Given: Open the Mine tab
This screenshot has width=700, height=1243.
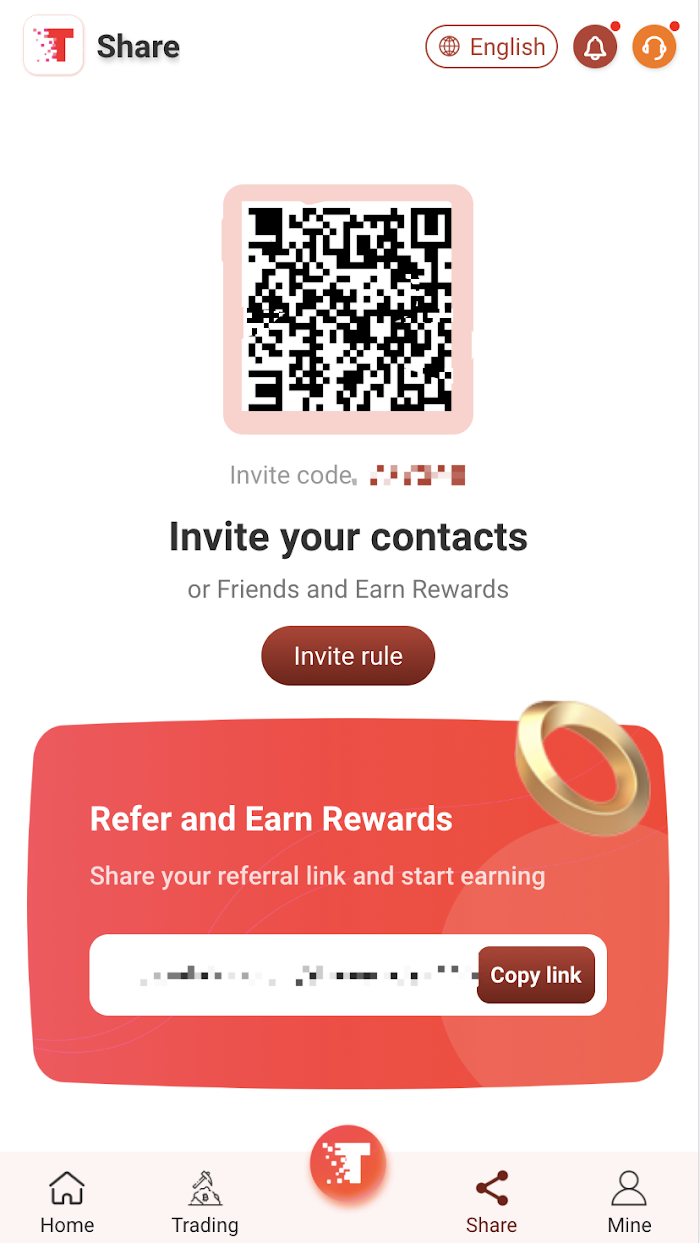Looking at the screenshot, I should tap(629, 1202).
